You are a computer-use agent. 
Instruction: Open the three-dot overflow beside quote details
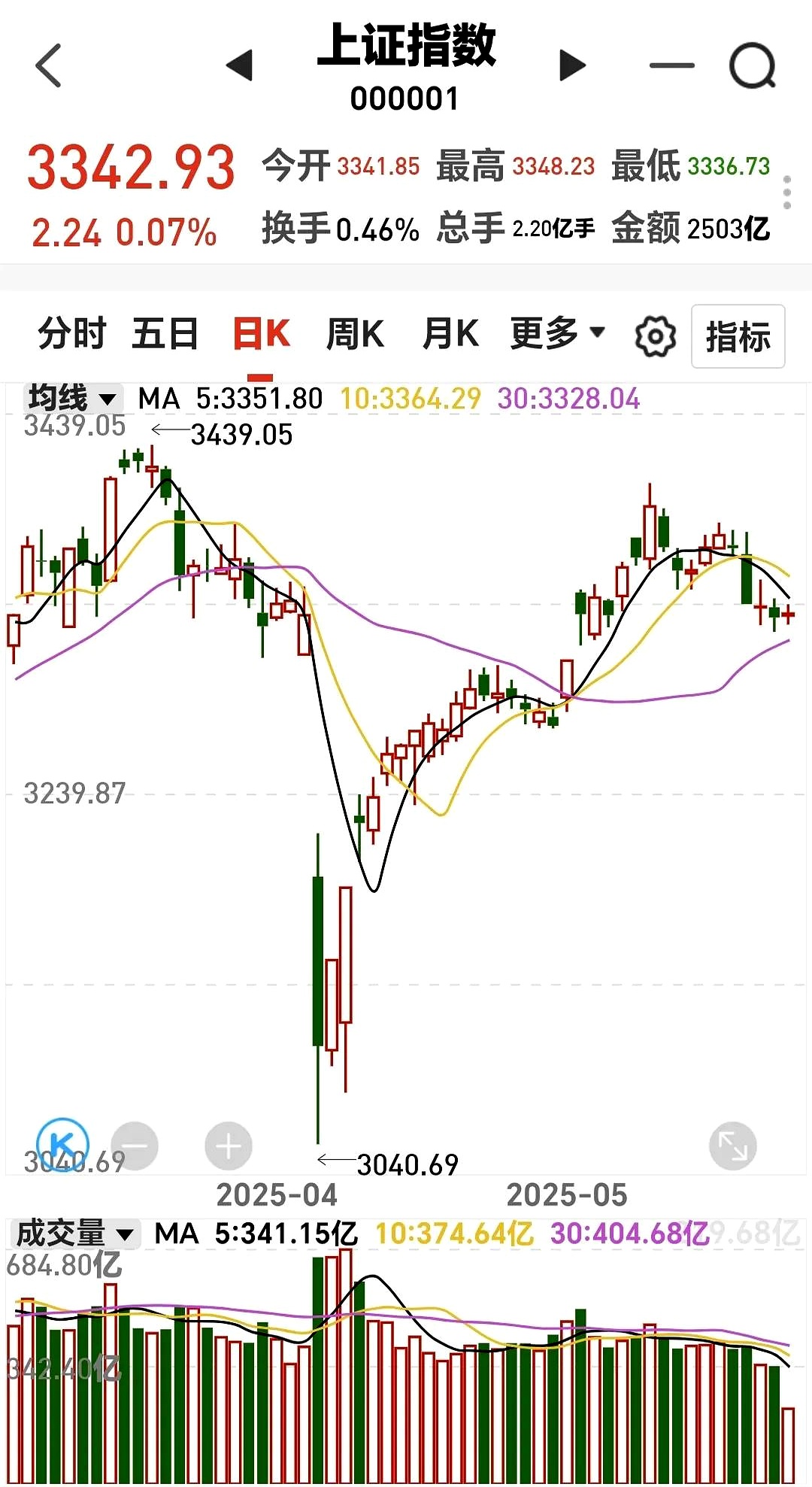pyautogui.click(x=787, y=193)
